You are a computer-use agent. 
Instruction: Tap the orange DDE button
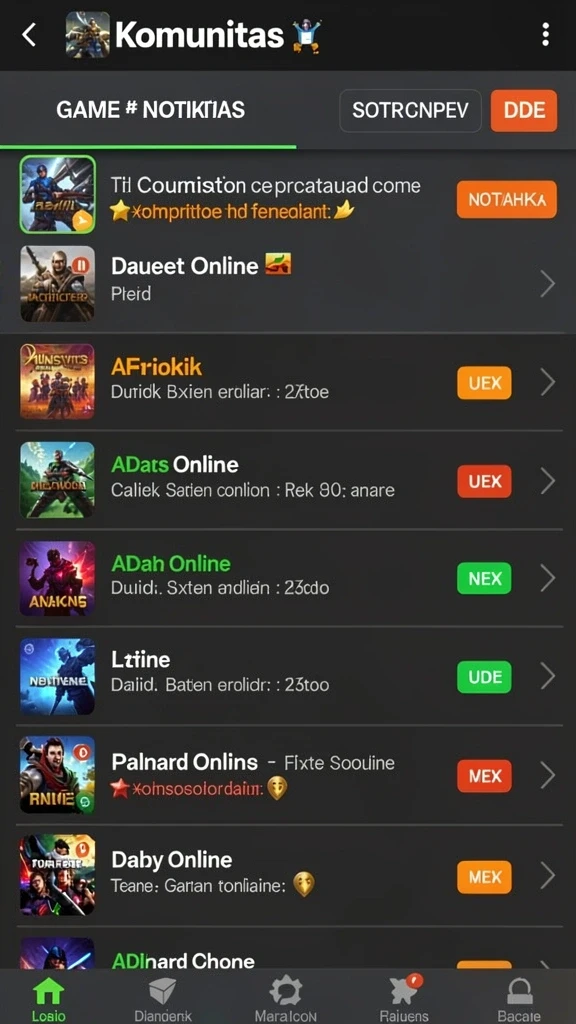coord(524,110)
